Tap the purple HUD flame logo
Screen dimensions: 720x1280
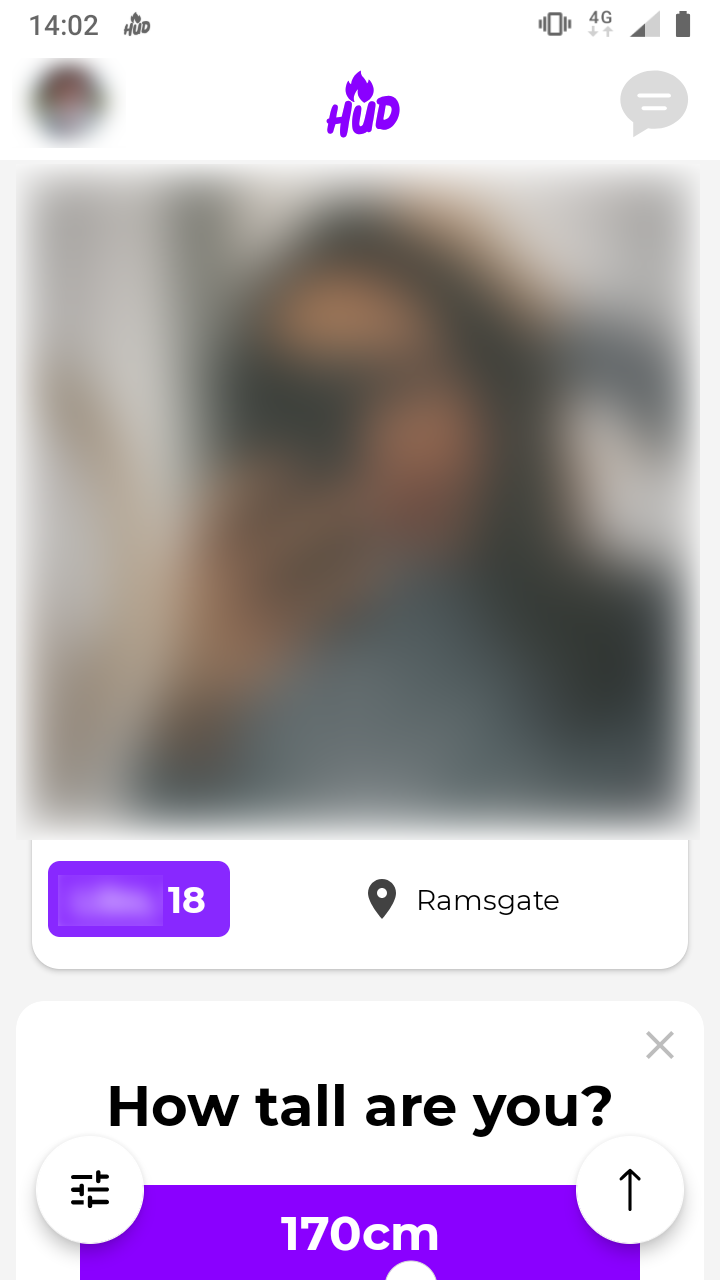tap(362, 103)
